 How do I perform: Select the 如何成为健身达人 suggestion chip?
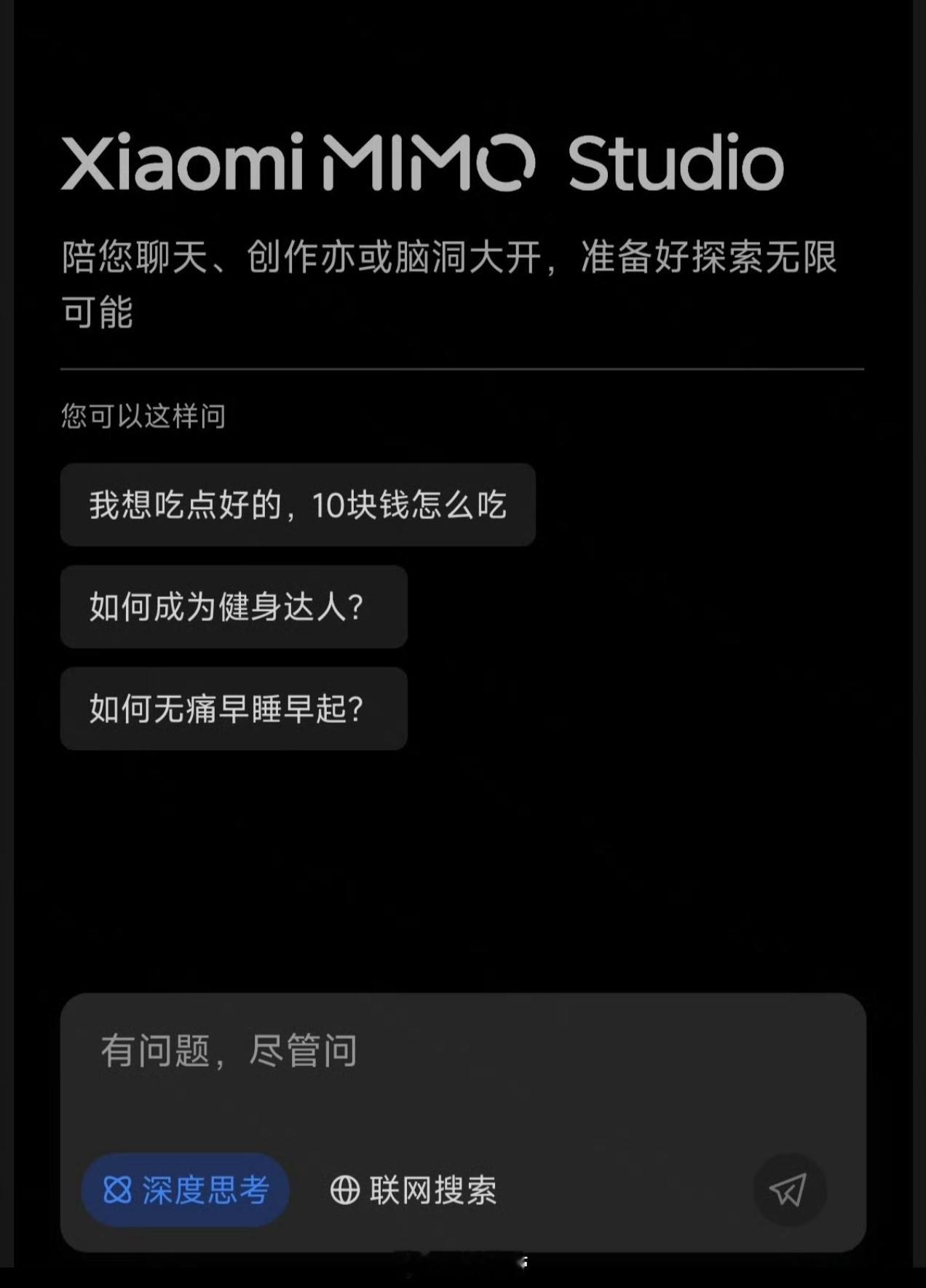[234, 607]
